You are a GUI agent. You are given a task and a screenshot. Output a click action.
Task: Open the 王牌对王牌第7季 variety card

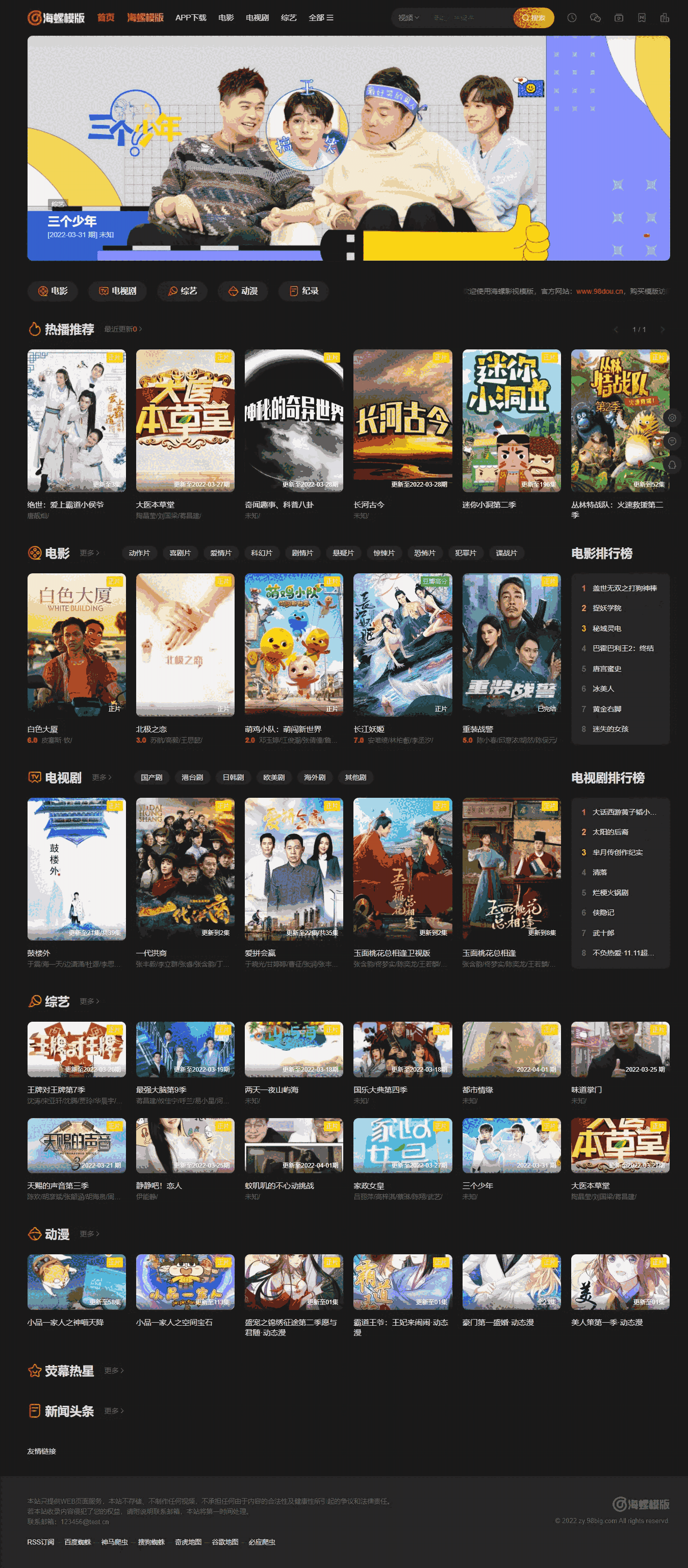(77, 1049)
